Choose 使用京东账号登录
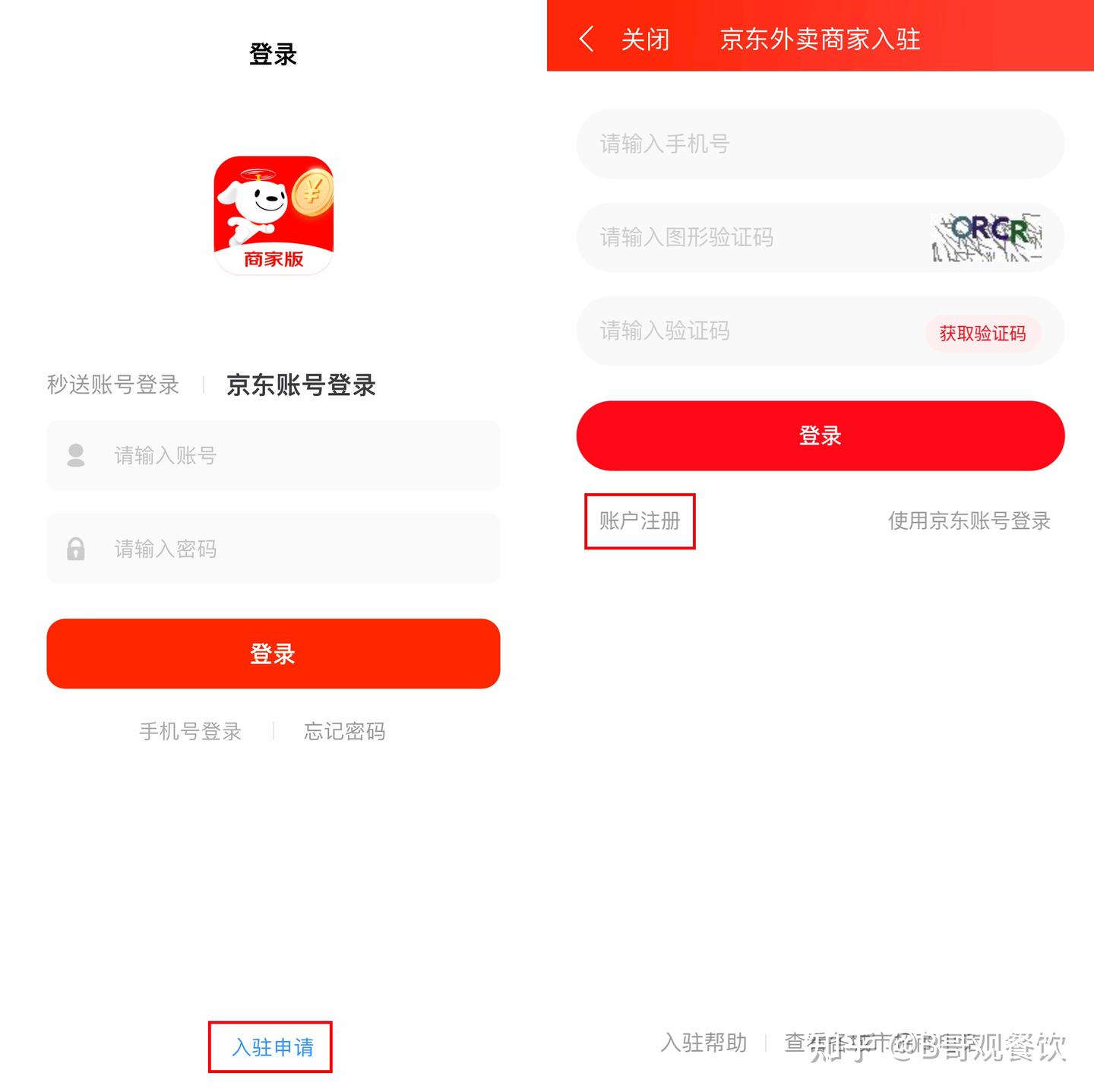 [969, 521]
